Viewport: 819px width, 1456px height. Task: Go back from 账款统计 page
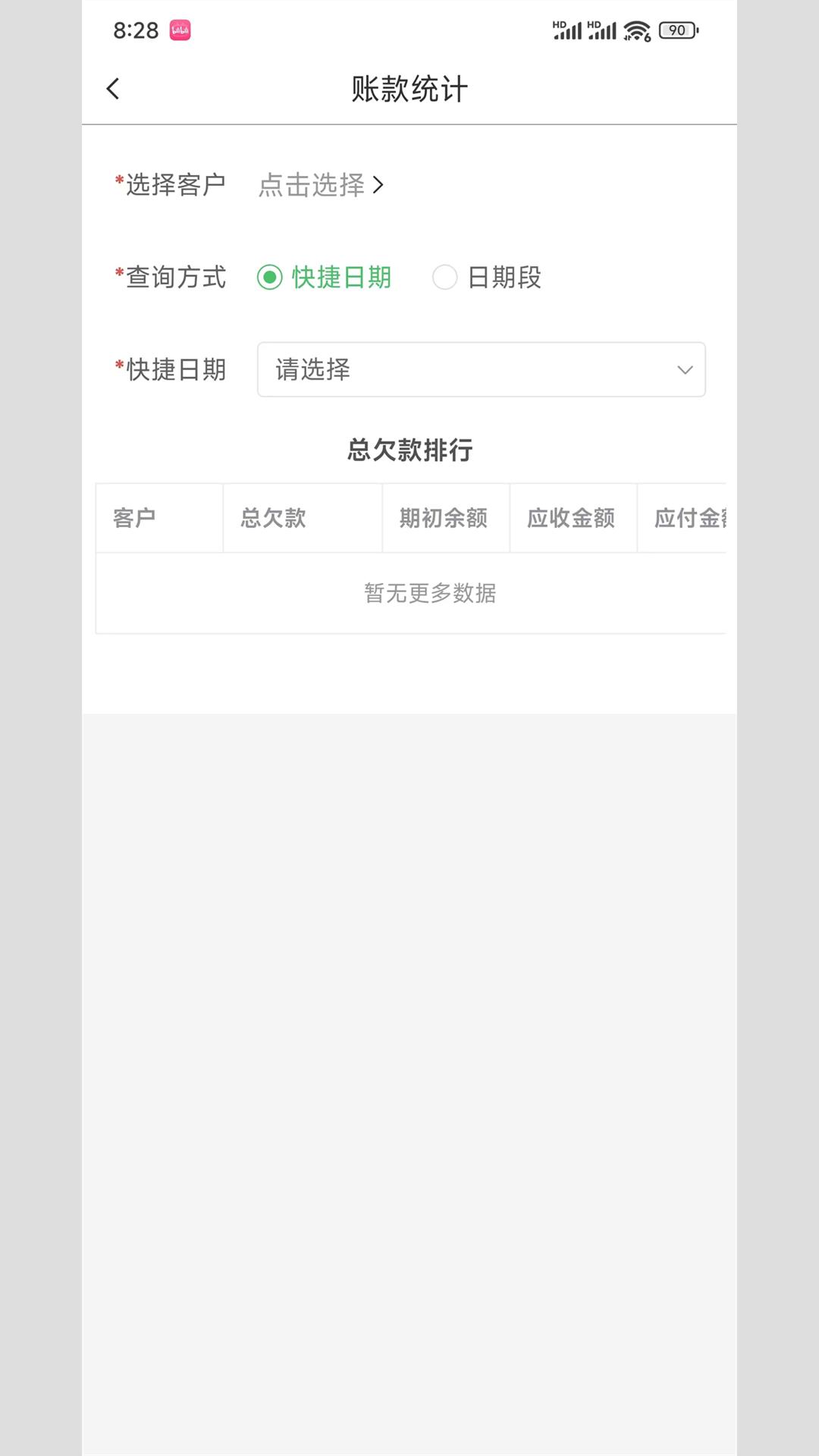(x=113, y=89)
